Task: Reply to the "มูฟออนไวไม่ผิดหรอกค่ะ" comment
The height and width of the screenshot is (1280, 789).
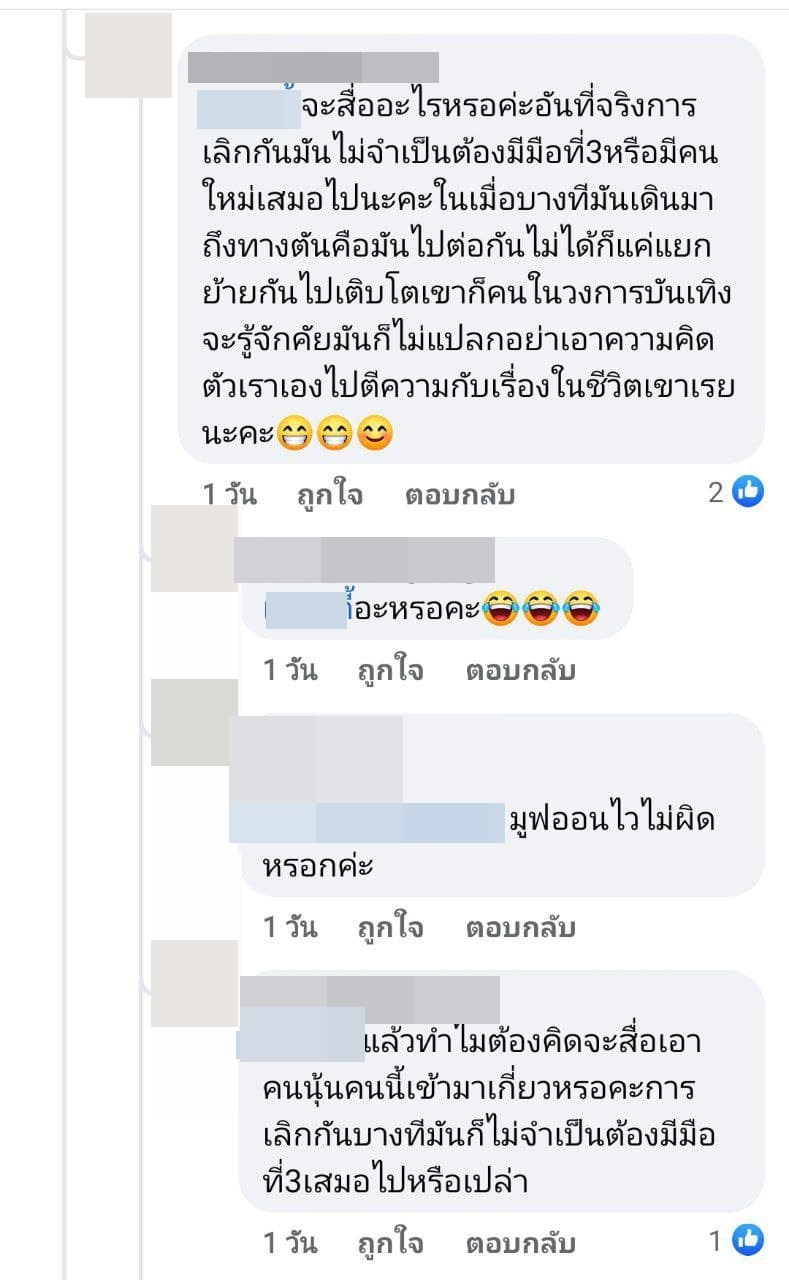Action: pyautogui.click(x=520, y=928)
